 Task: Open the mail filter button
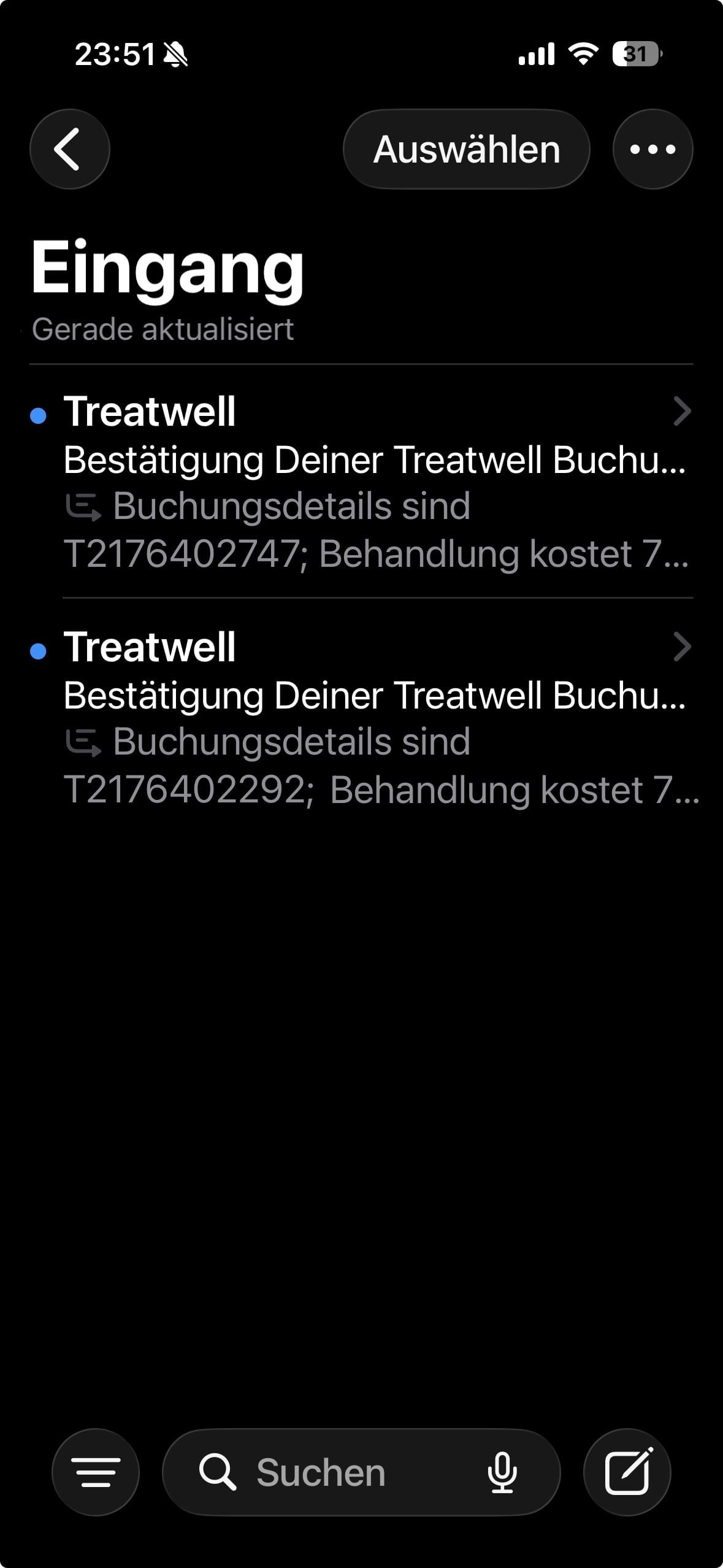(x=96, y=1472)
